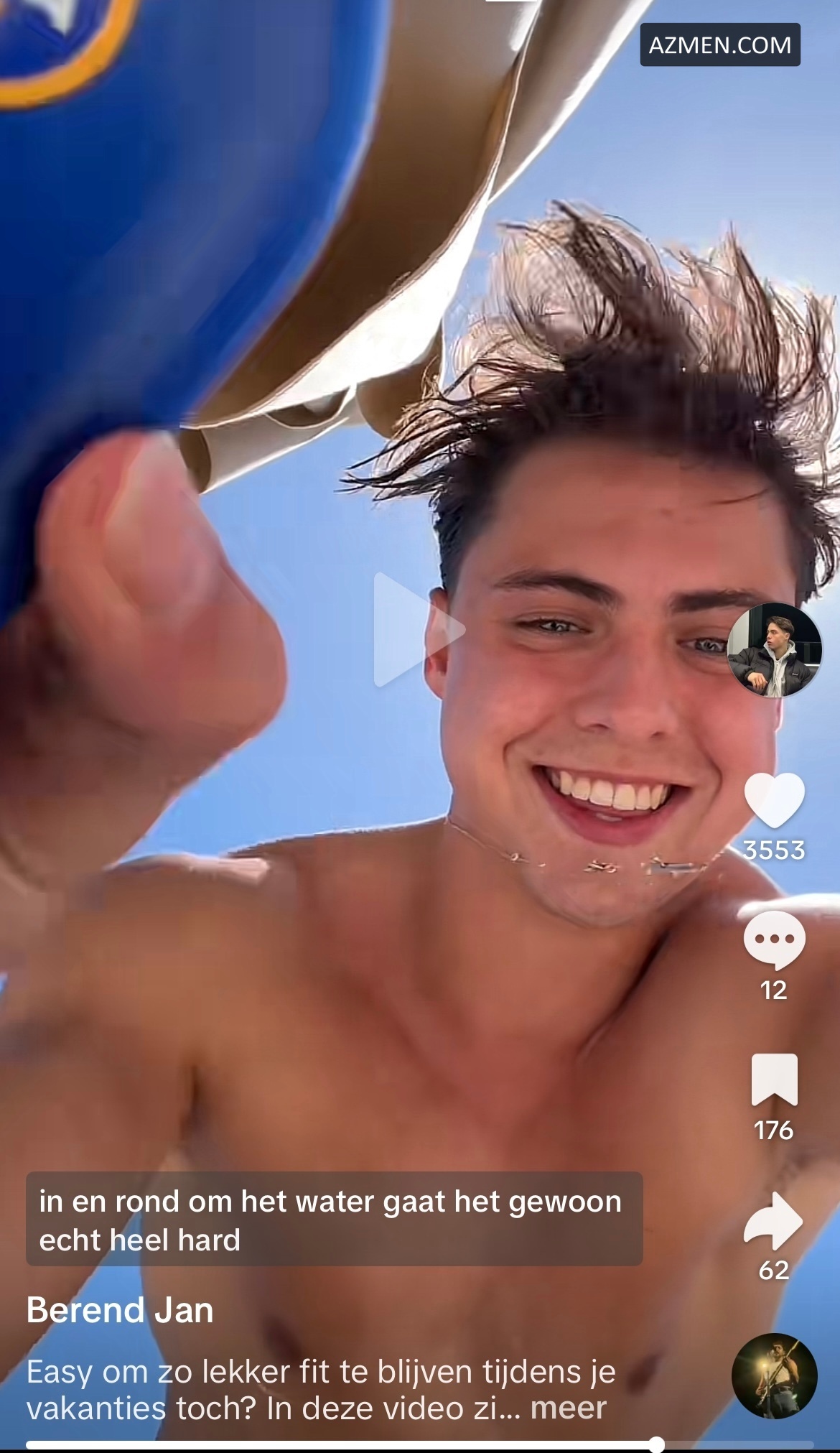This screenshot has width=840, height=1453.
Task: Open the Berend Jan username
Action: [x=120, y=1310]
